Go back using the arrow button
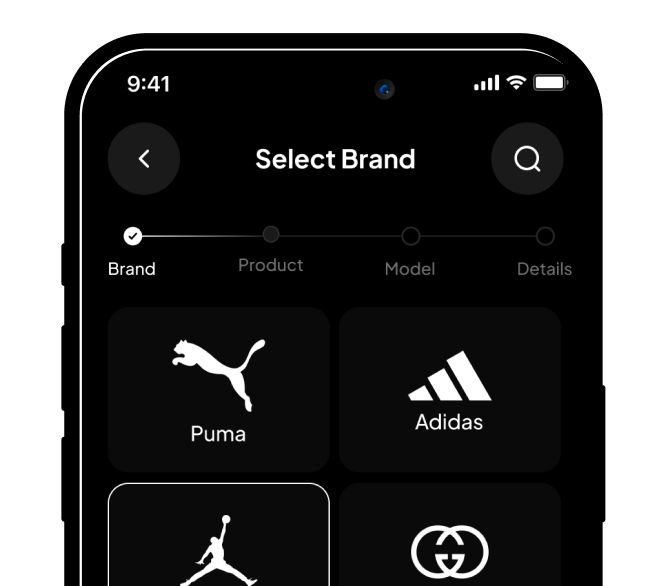 [144, 158]
